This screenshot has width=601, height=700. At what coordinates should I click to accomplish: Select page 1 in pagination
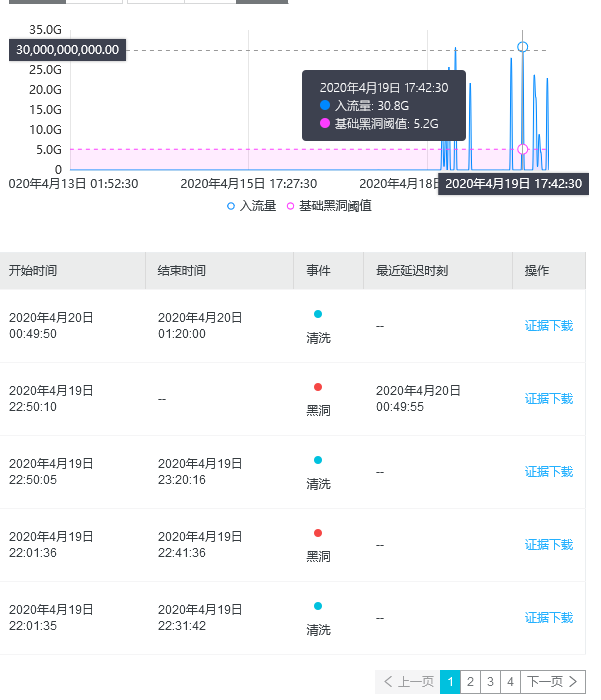(450, 682)
